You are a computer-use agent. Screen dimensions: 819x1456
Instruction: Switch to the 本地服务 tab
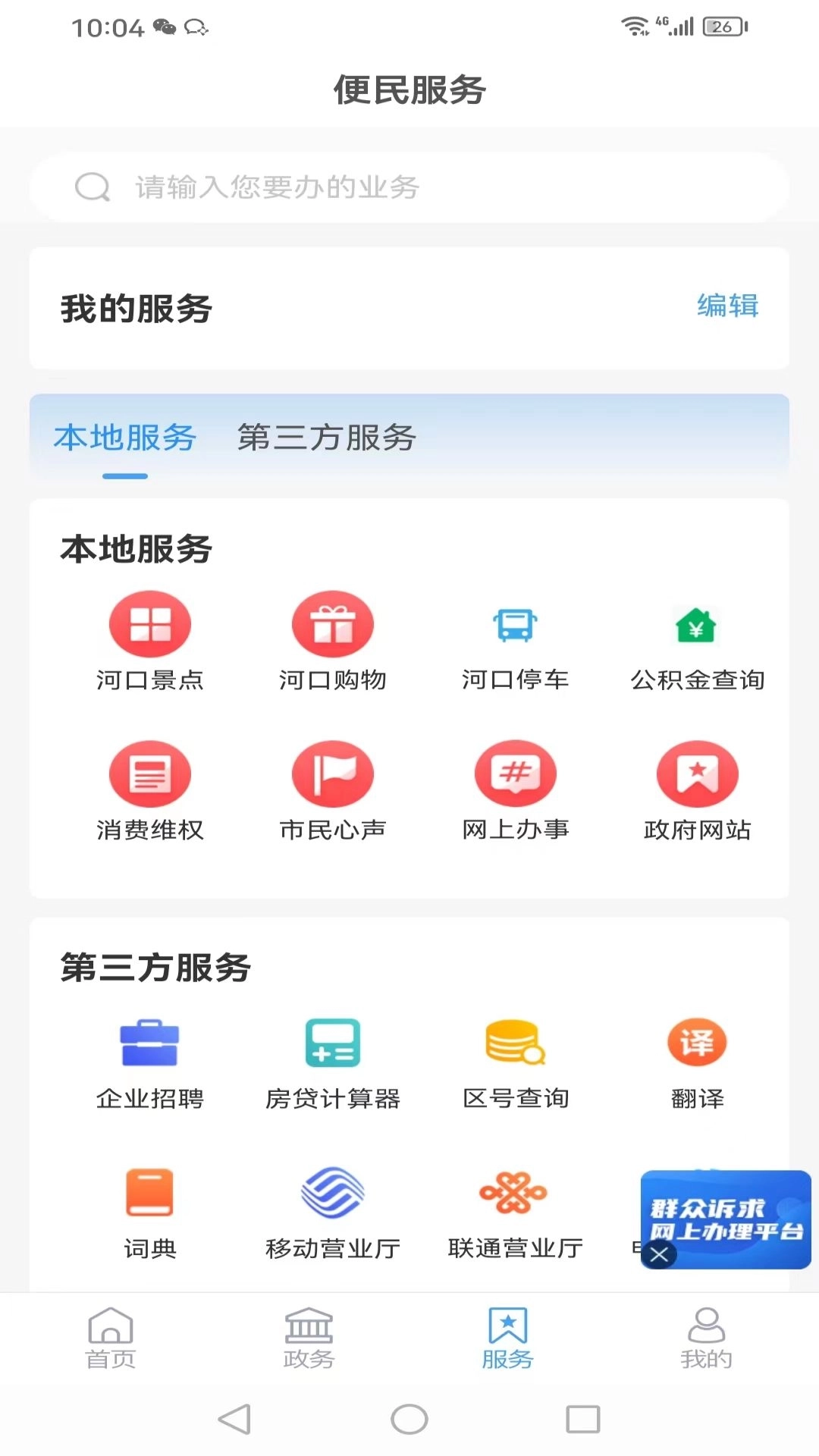click(124, 438)
